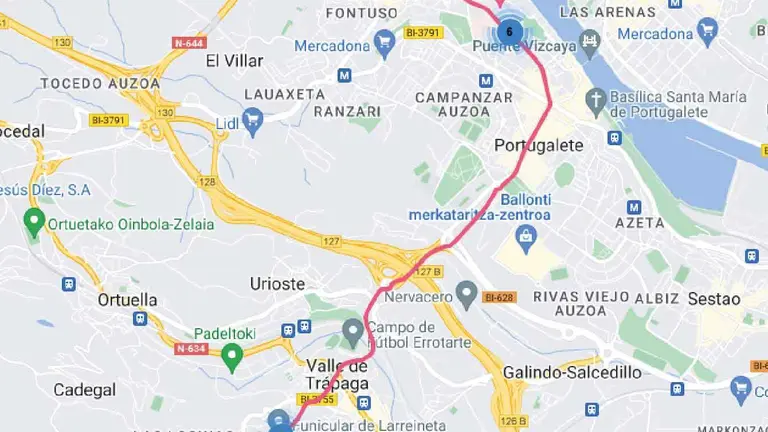The width and height of the screenshot is (768, 432).
Task: Tap the Mercadona marker near Las Arenas
Action: point(709,31)
